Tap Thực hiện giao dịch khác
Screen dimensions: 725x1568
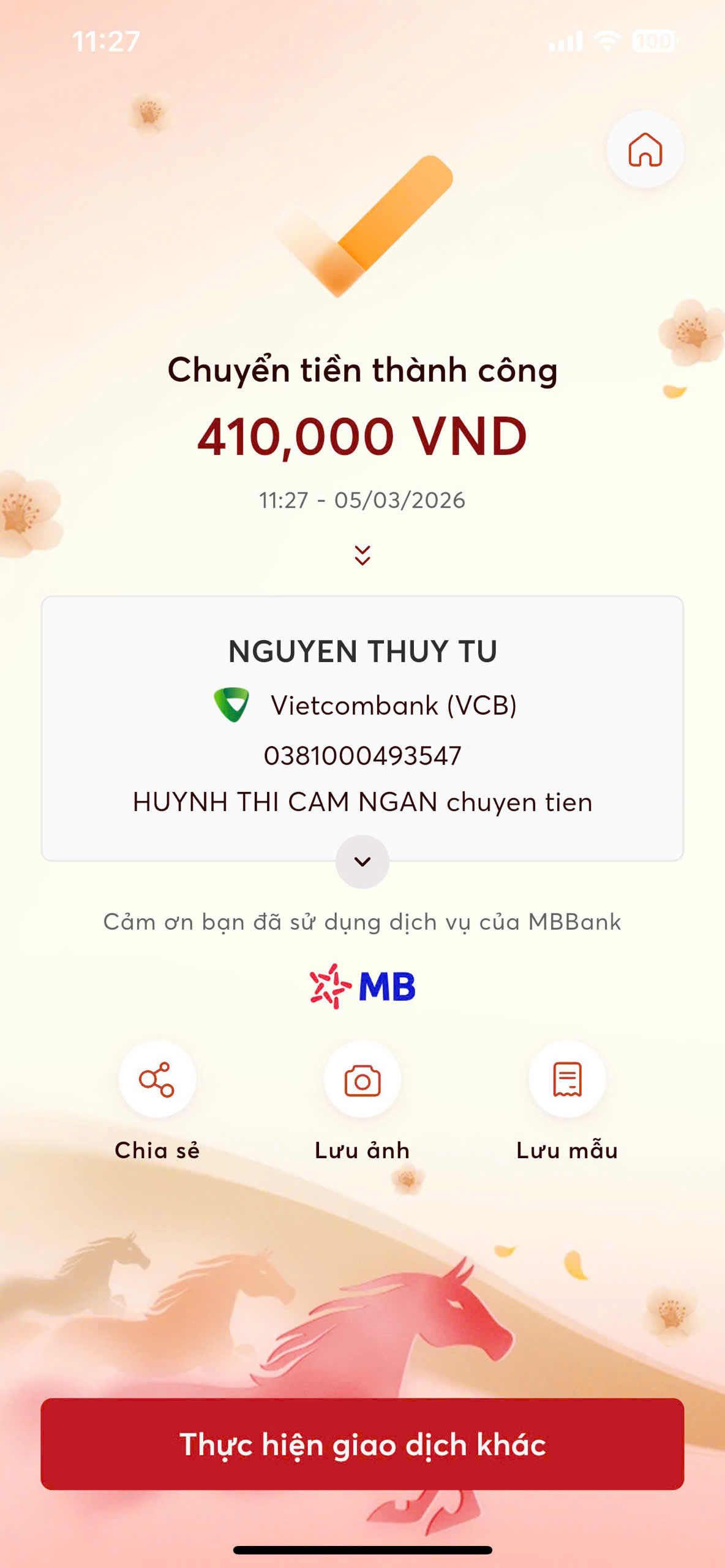(362, 1444)
